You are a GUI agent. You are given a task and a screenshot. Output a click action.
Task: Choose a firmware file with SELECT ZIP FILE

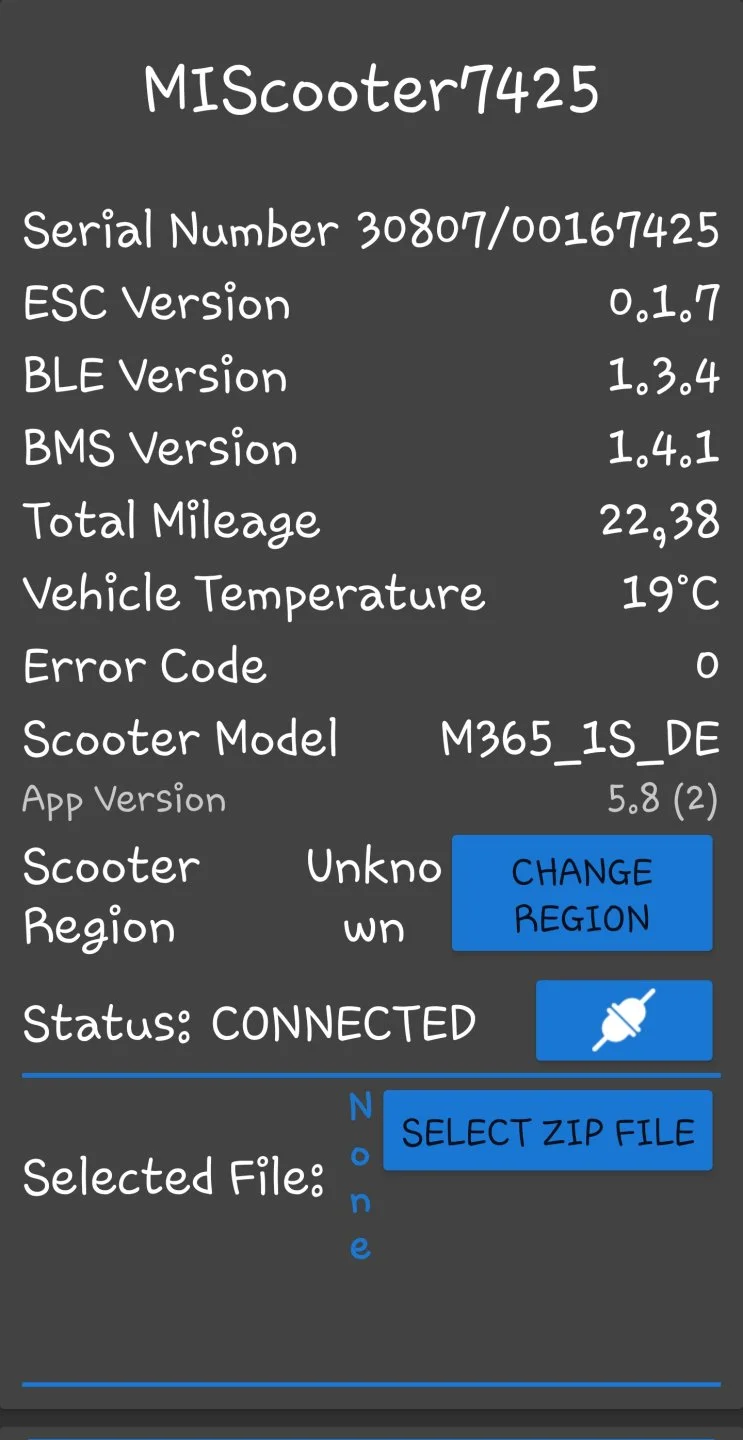(548, 1132)
